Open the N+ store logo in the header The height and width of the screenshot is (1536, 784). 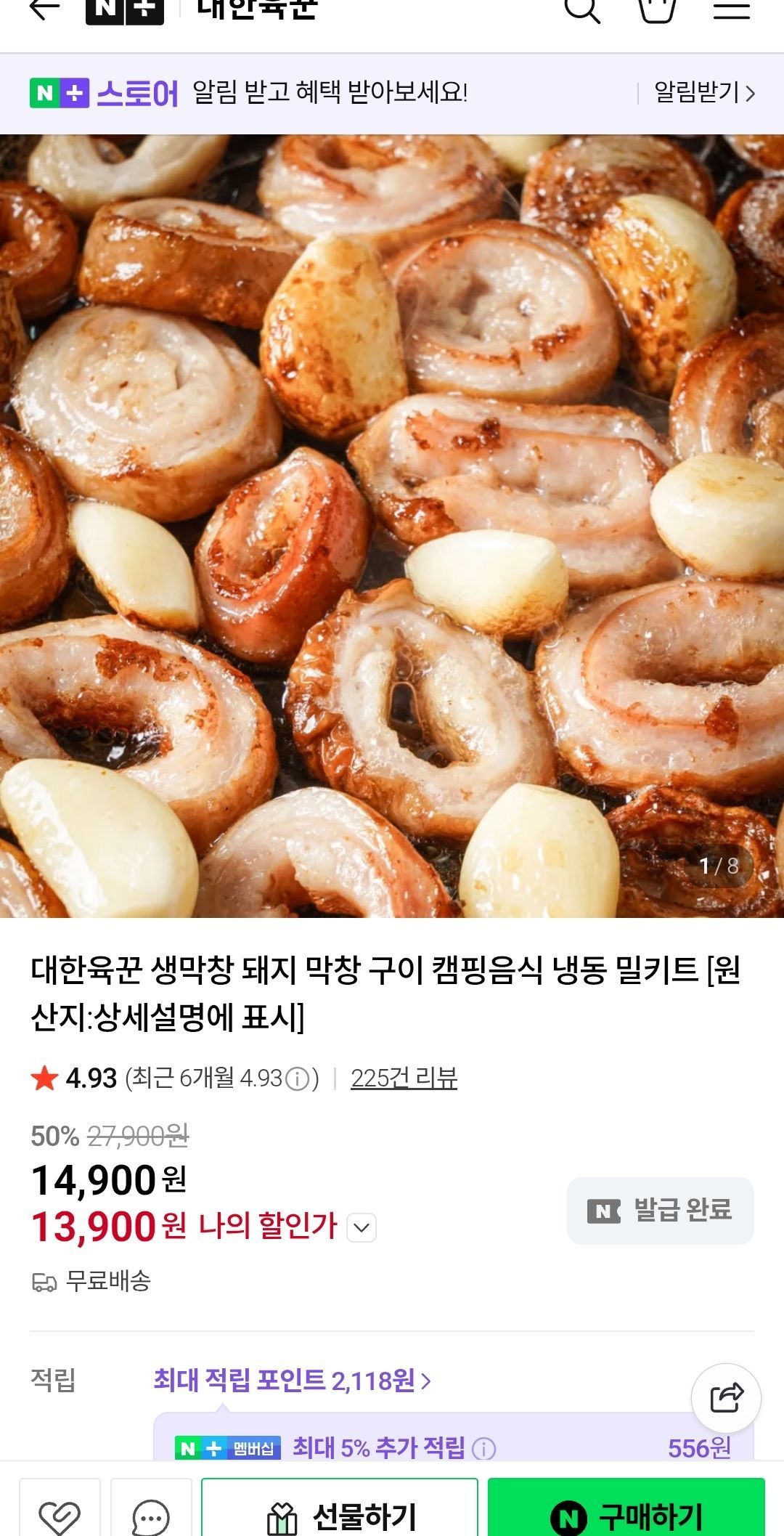(x=125, y=10)
